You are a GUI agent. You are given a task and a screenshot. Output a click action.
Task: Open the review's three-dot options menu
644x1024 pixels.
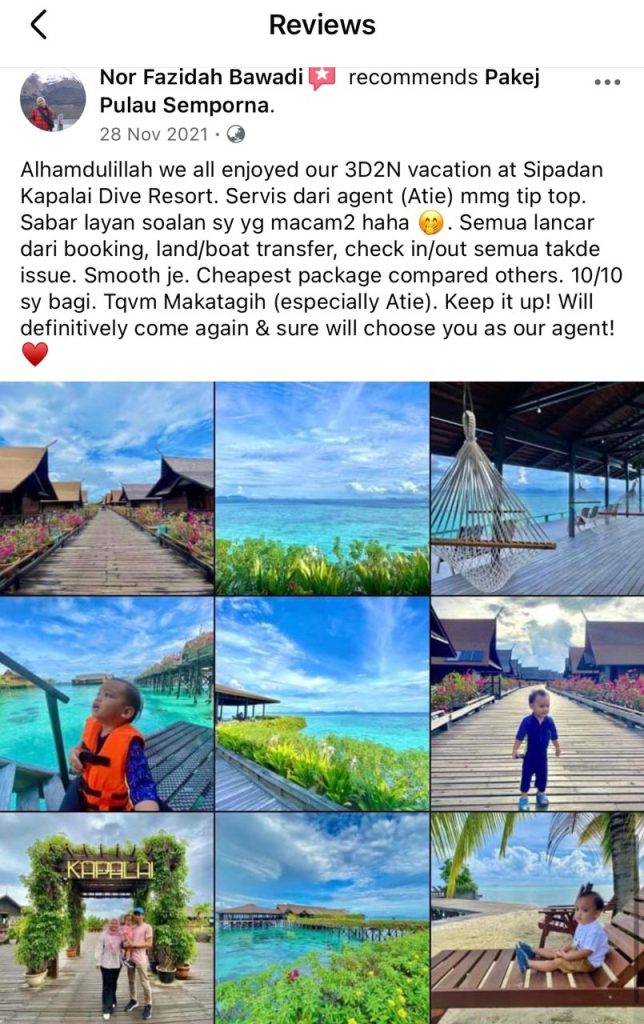tap(607, 83)
